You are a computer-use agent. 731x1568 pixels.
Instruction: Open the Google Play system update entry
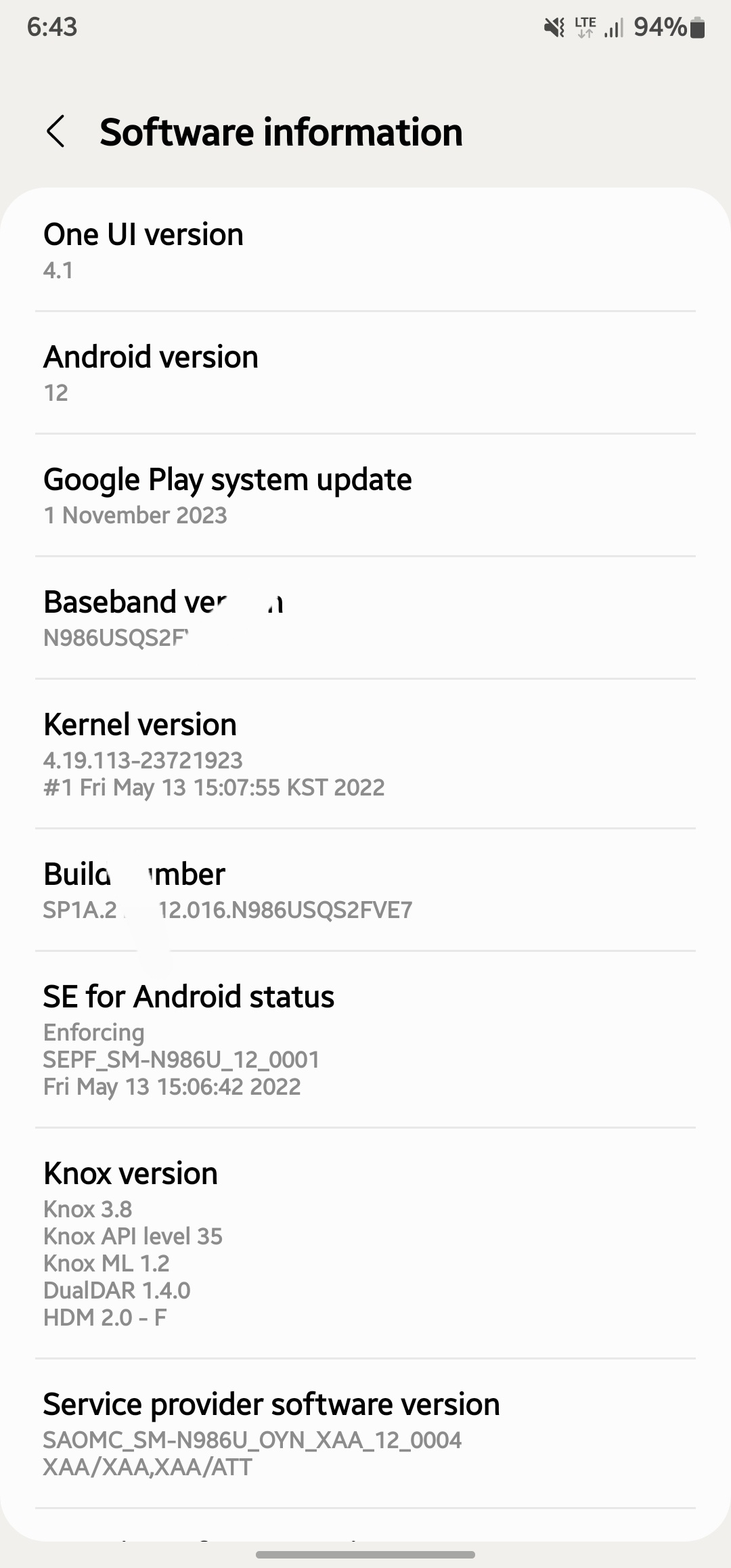click(x=365, y=494)
